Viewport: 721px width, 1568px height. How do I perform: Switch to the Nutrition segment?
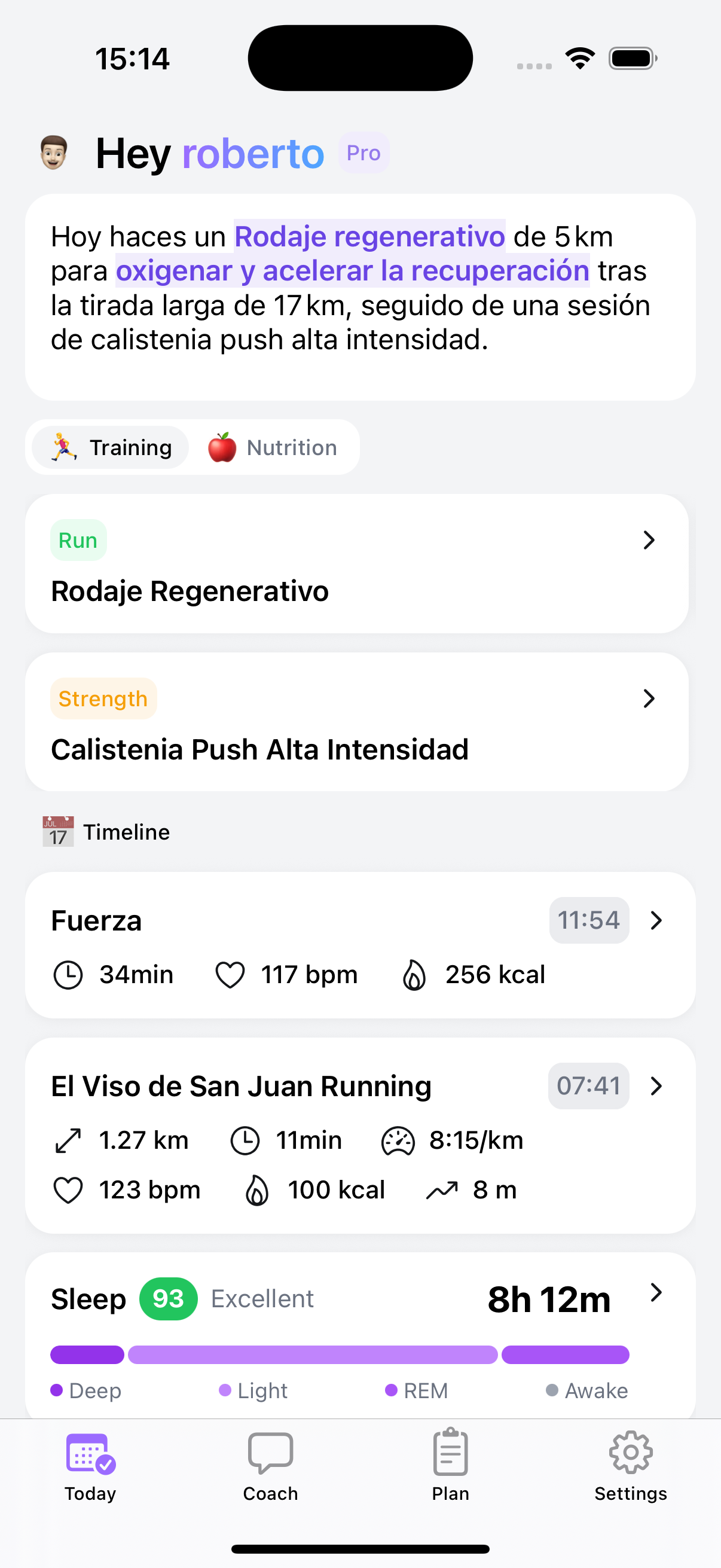coord(273,447)
